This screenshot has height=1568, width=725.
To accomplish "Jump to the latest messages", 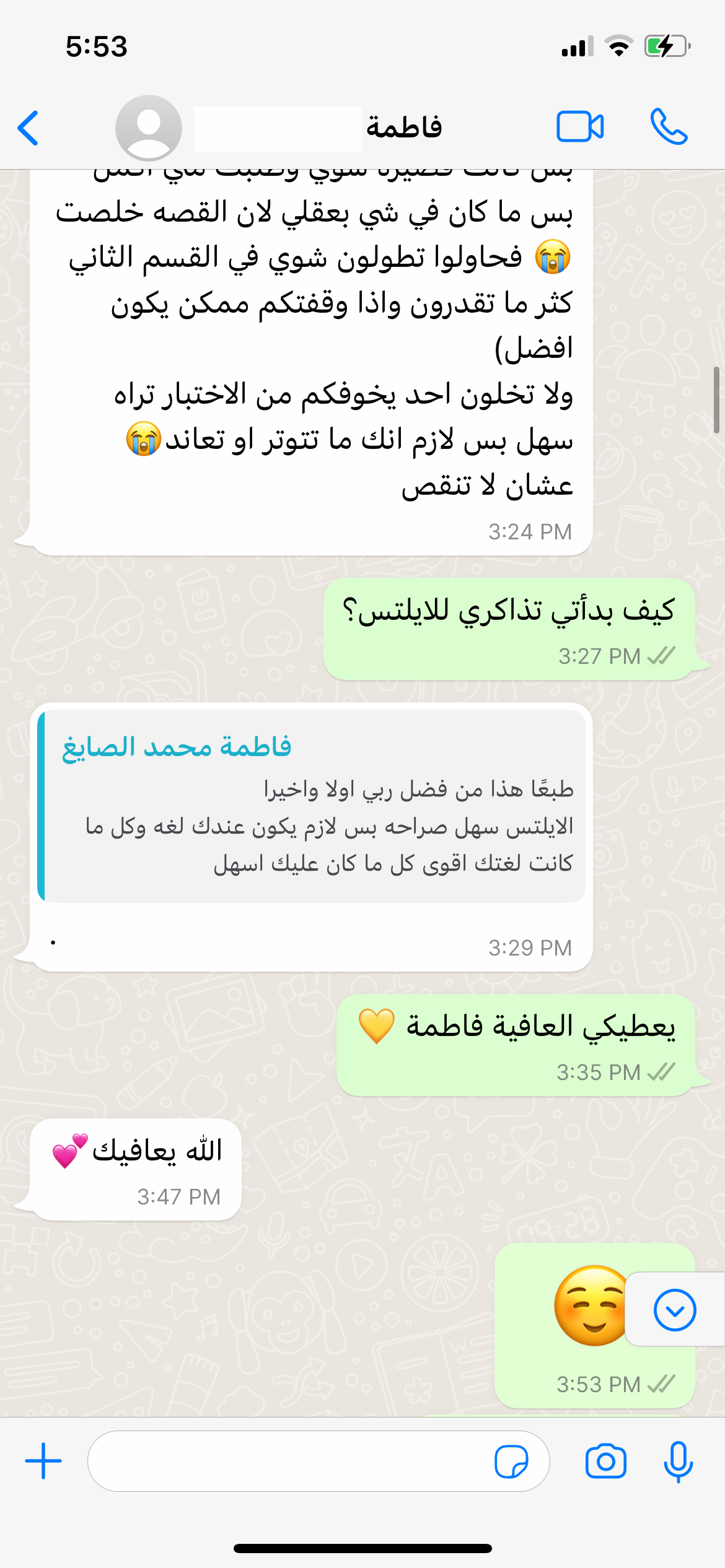I will tap(675, 1310).
